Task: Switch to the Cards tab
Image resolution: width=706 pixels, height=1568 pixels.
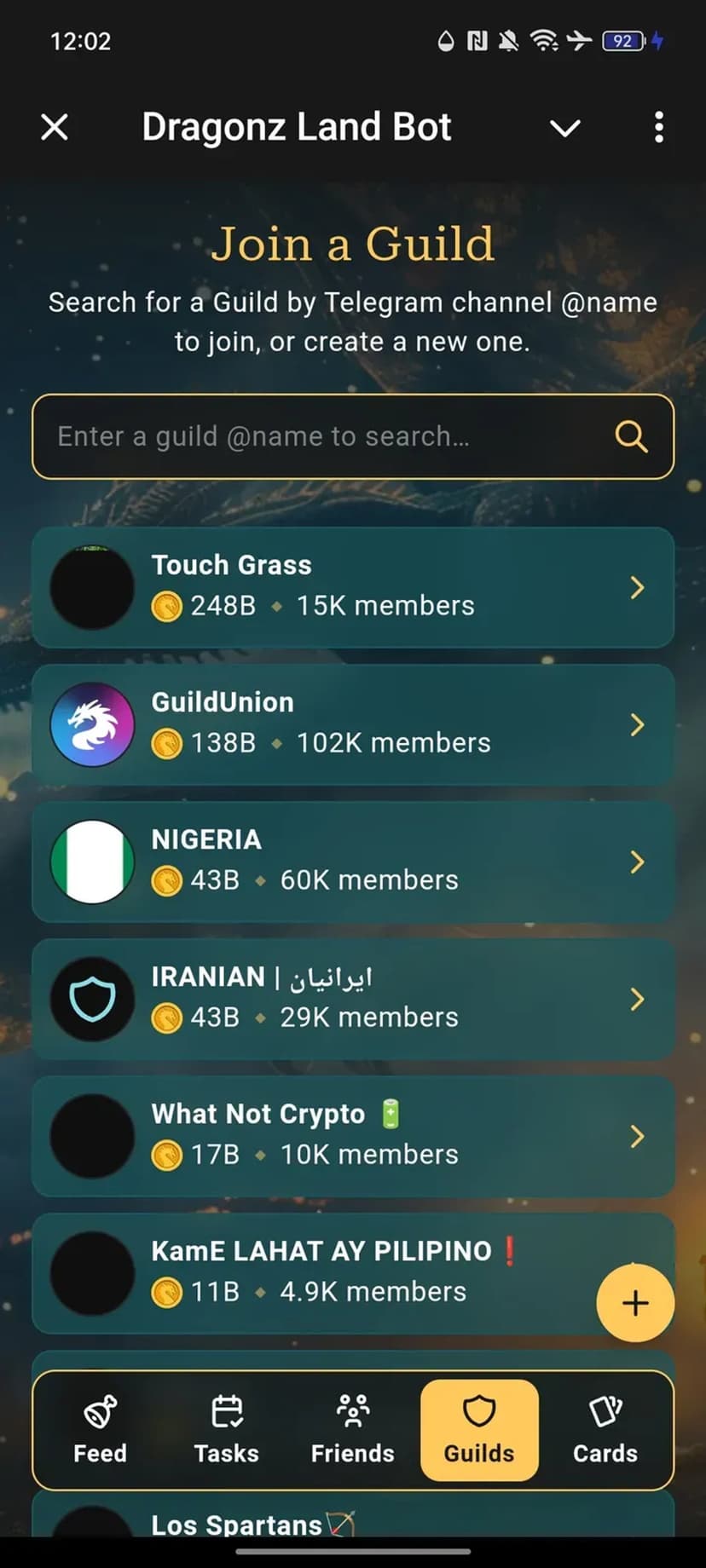Action: click(x=605, y=1430)
